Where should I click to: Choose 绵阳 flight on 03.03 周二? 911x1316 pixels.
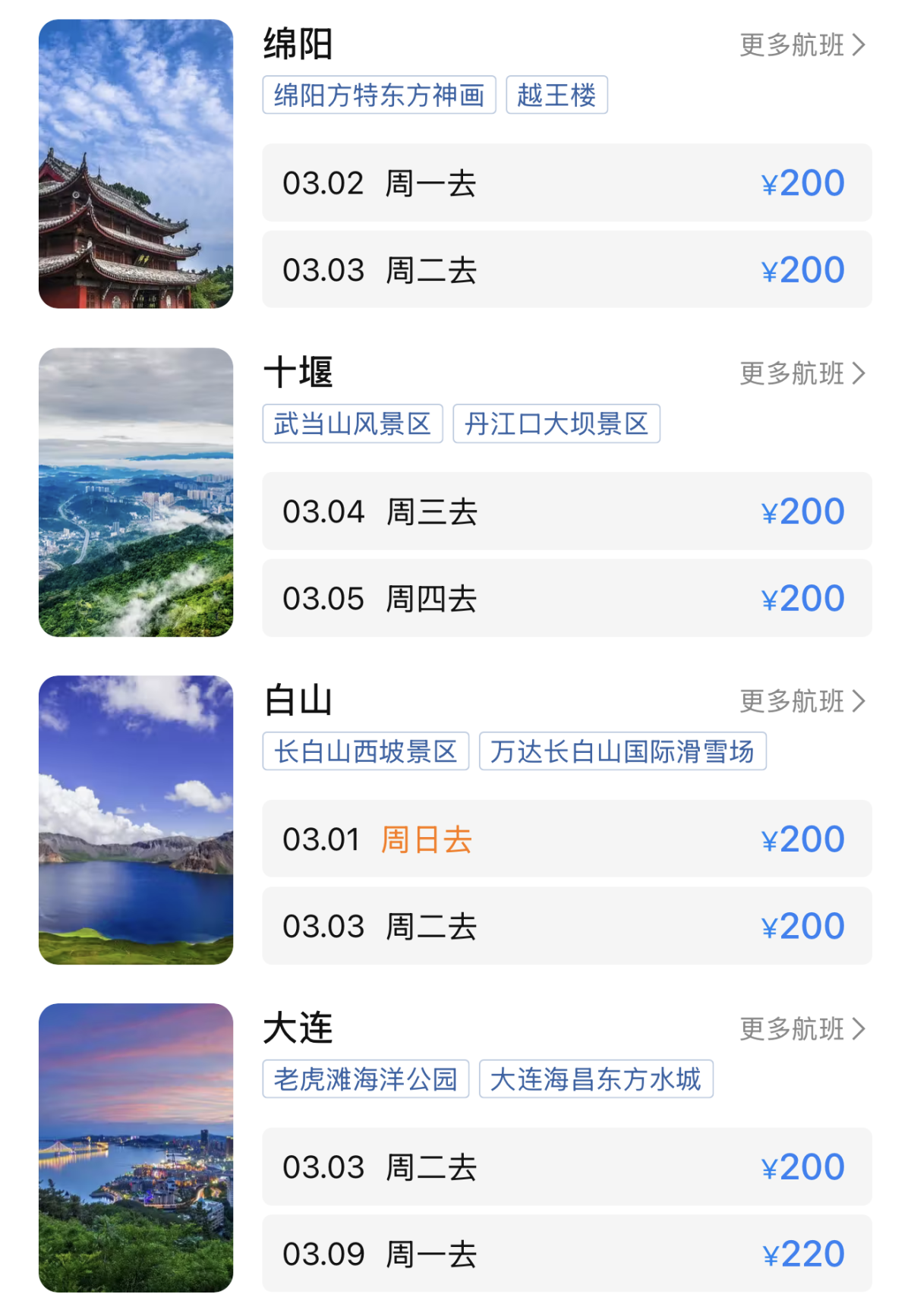coord(566,270)
